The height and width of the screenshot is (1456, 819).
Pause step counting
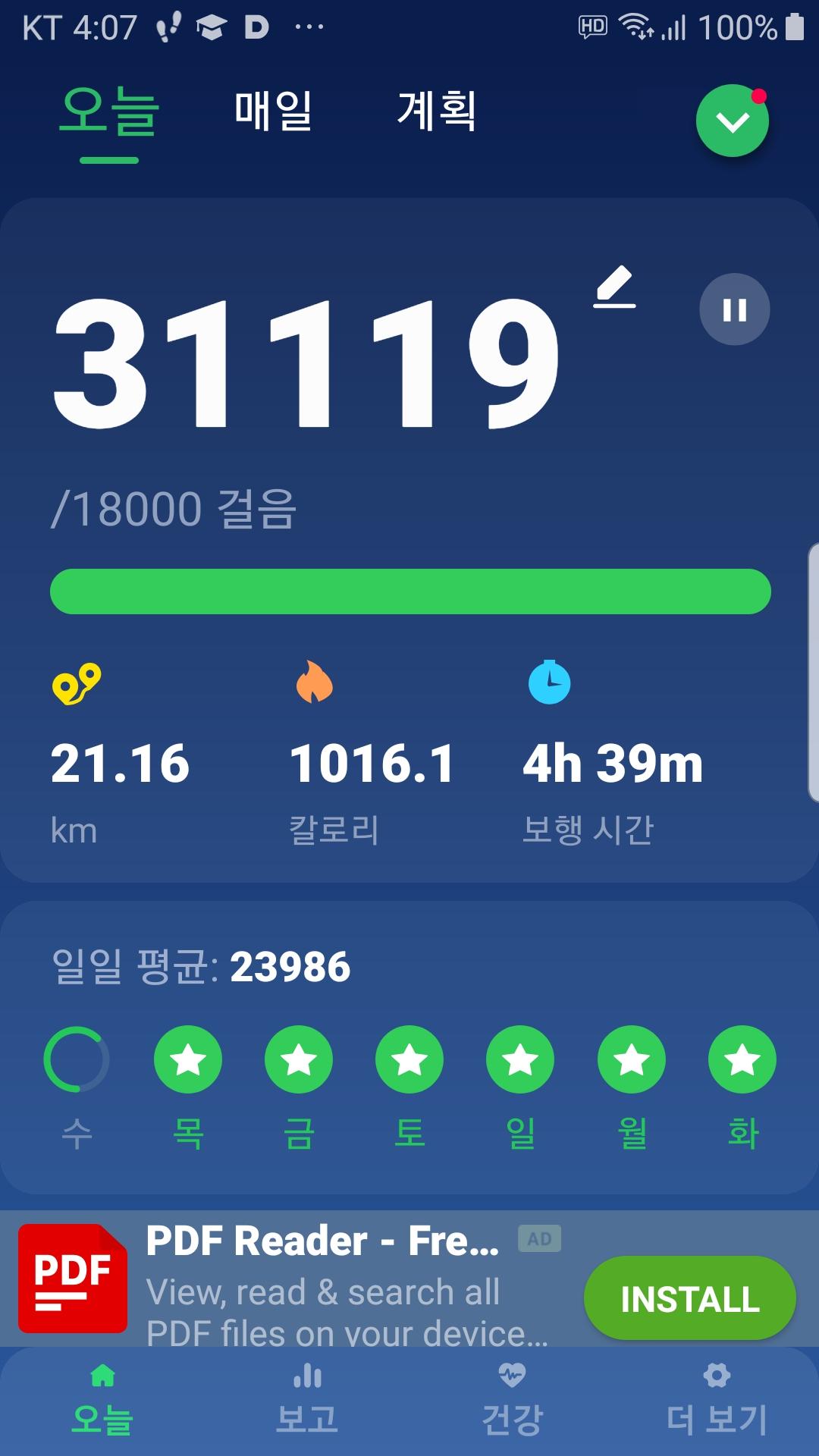pyautogui.click(x=734, y=309)
